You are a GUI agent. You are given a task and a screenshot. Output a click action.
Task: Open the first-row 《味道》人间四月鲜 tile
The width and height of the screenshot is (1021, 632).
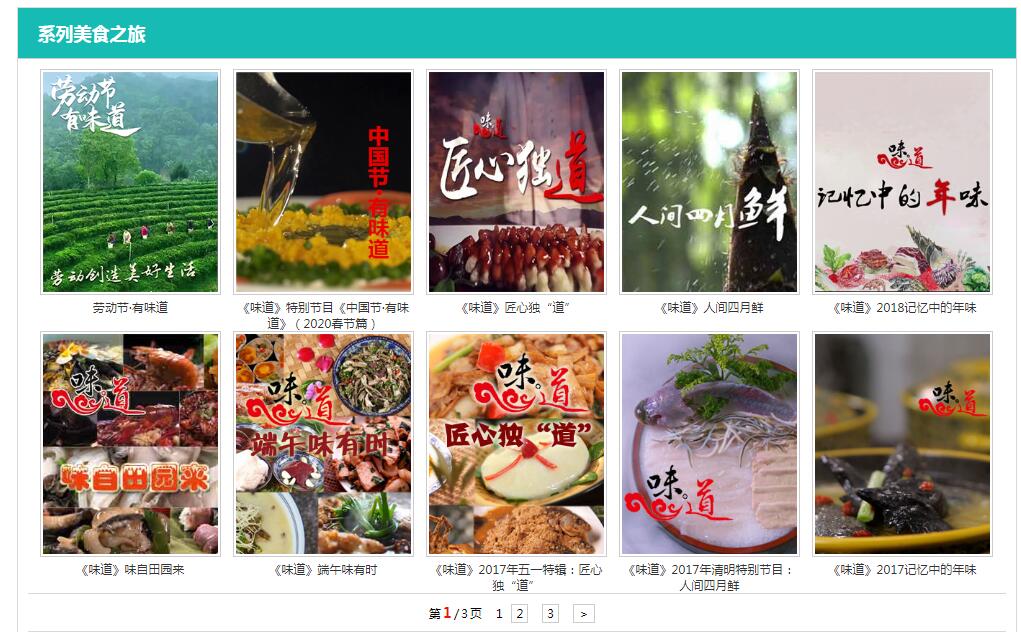click(x=709, y=182)
